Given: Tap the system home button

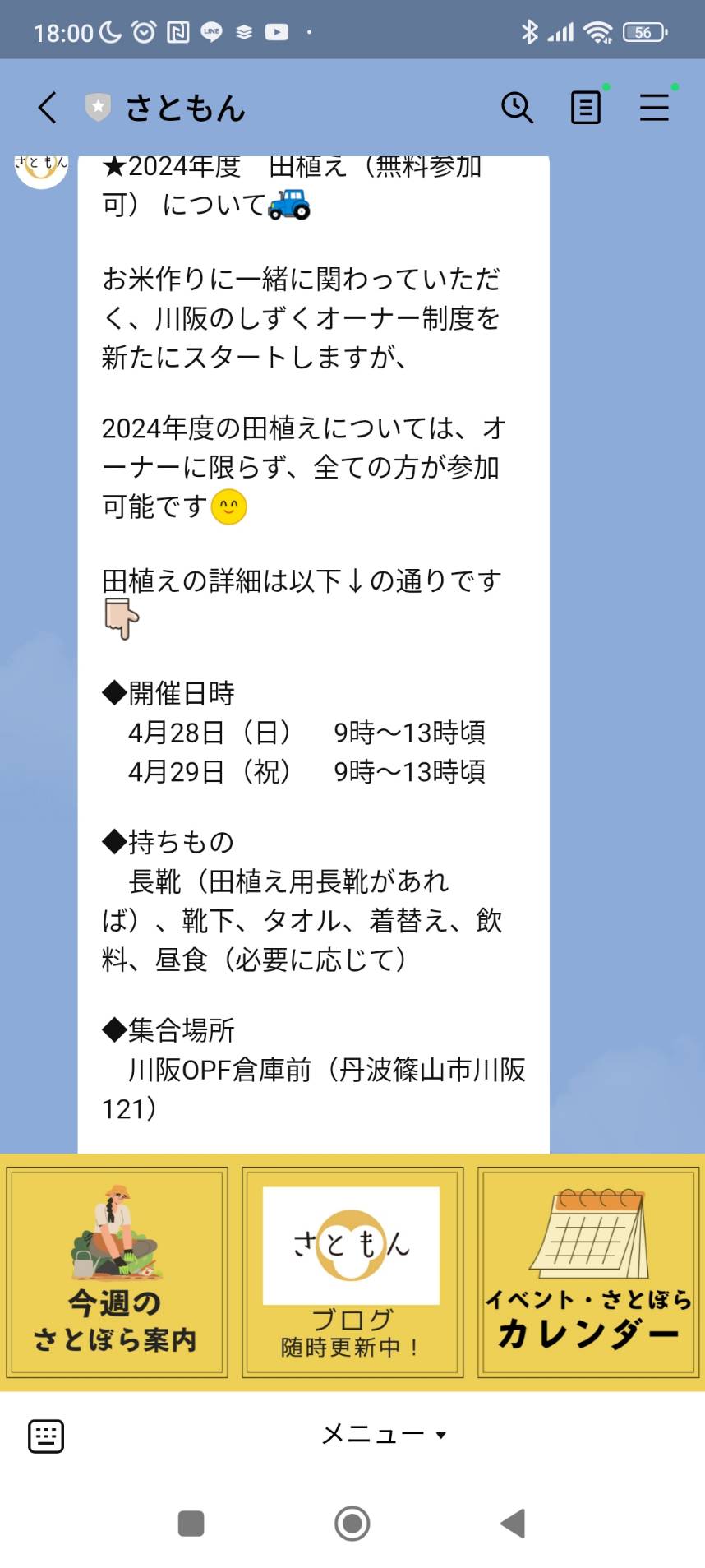Looking at the screenshot, I should pyautogui.click(x=352, y=1524).
